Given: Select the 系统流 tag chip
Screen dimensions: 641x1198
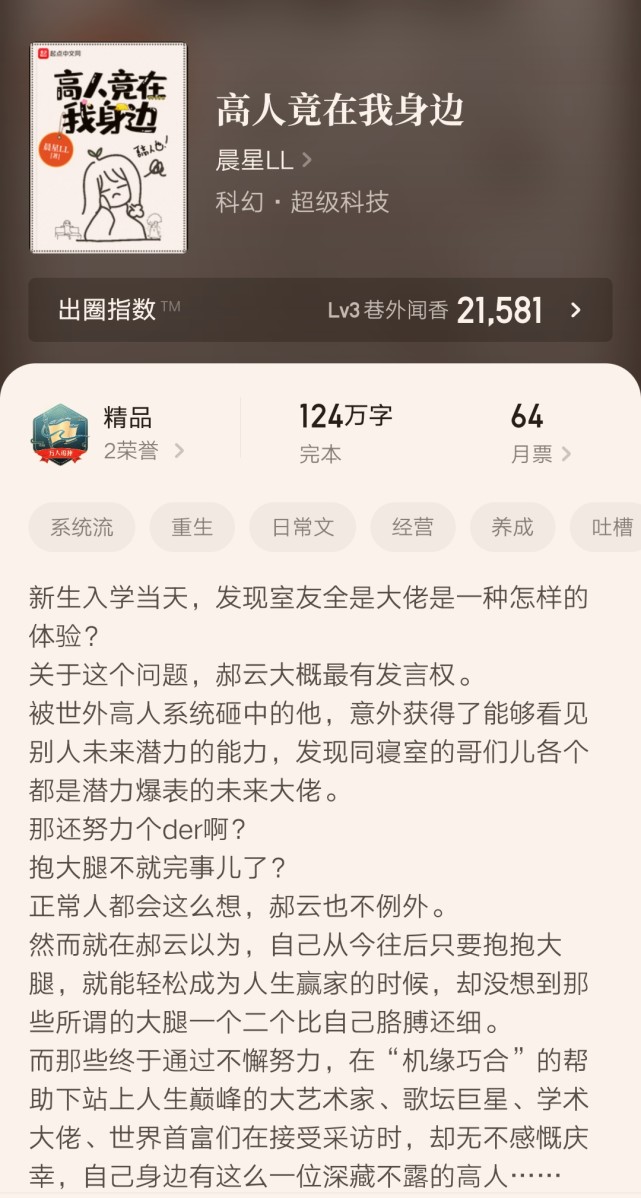Looking at the screenshot, I should pyautogui.click(x=82, y=527).
